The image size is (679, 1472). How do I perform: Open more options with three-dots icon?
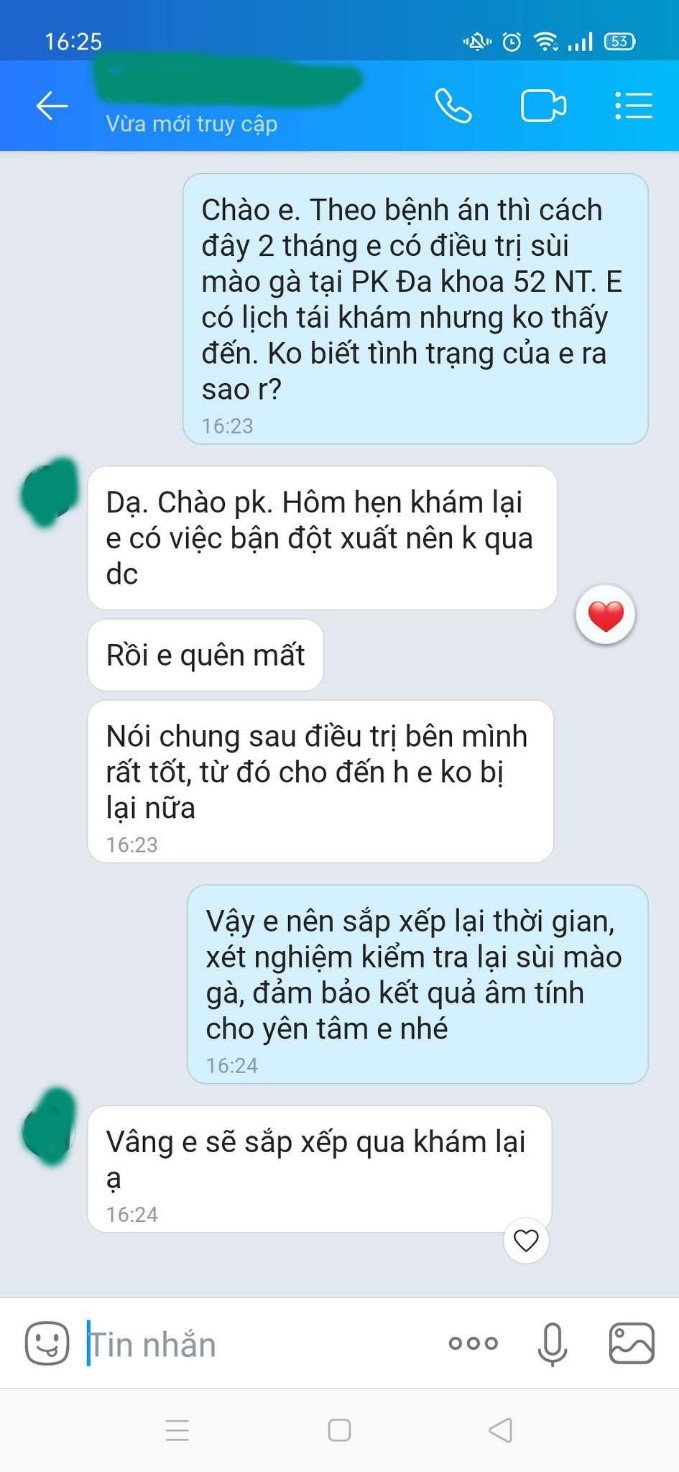(x=473, y=1343)
